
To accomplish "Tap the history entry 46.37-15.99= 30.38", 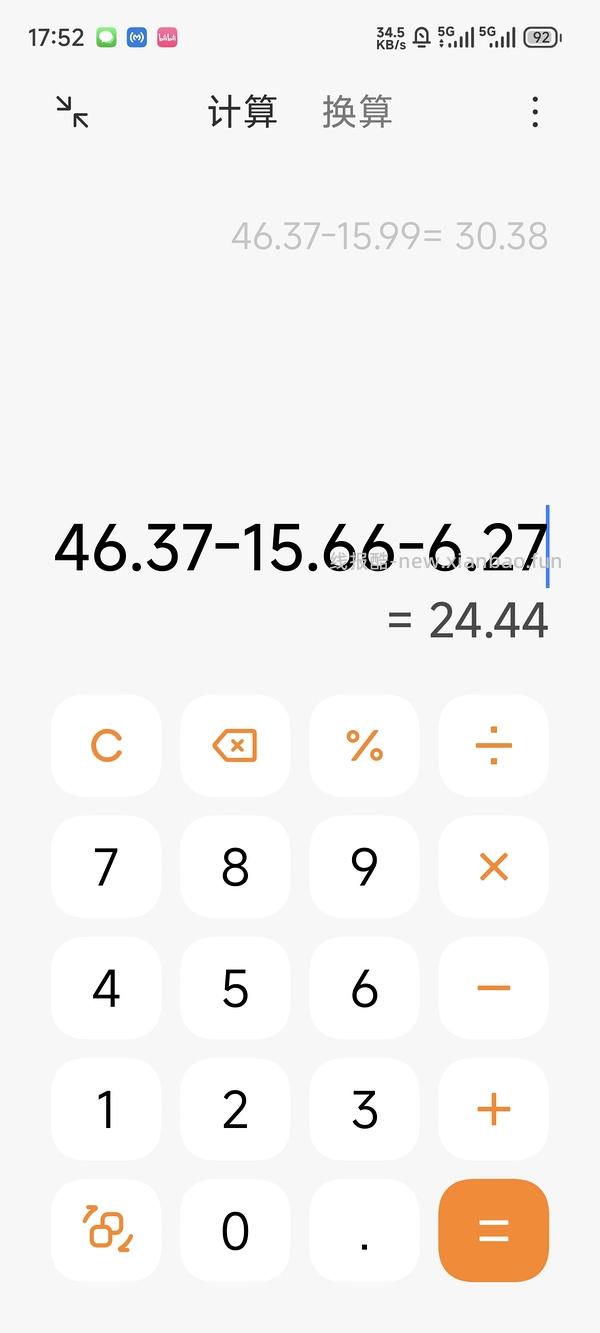I will (x=389, y=236).
